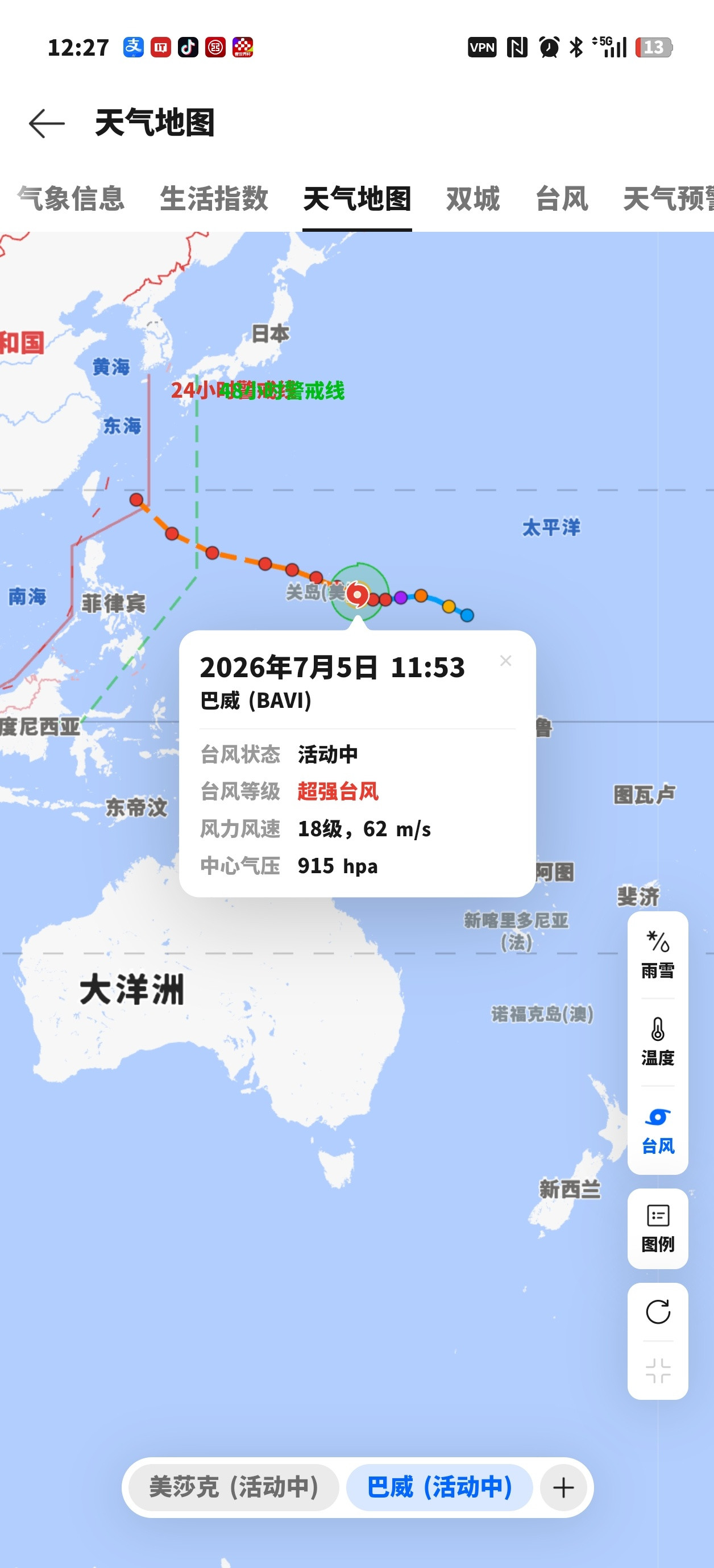714x1568 pixels.
Task: Collapse the map from fullscreen
Action: [x=658, y=1371]
